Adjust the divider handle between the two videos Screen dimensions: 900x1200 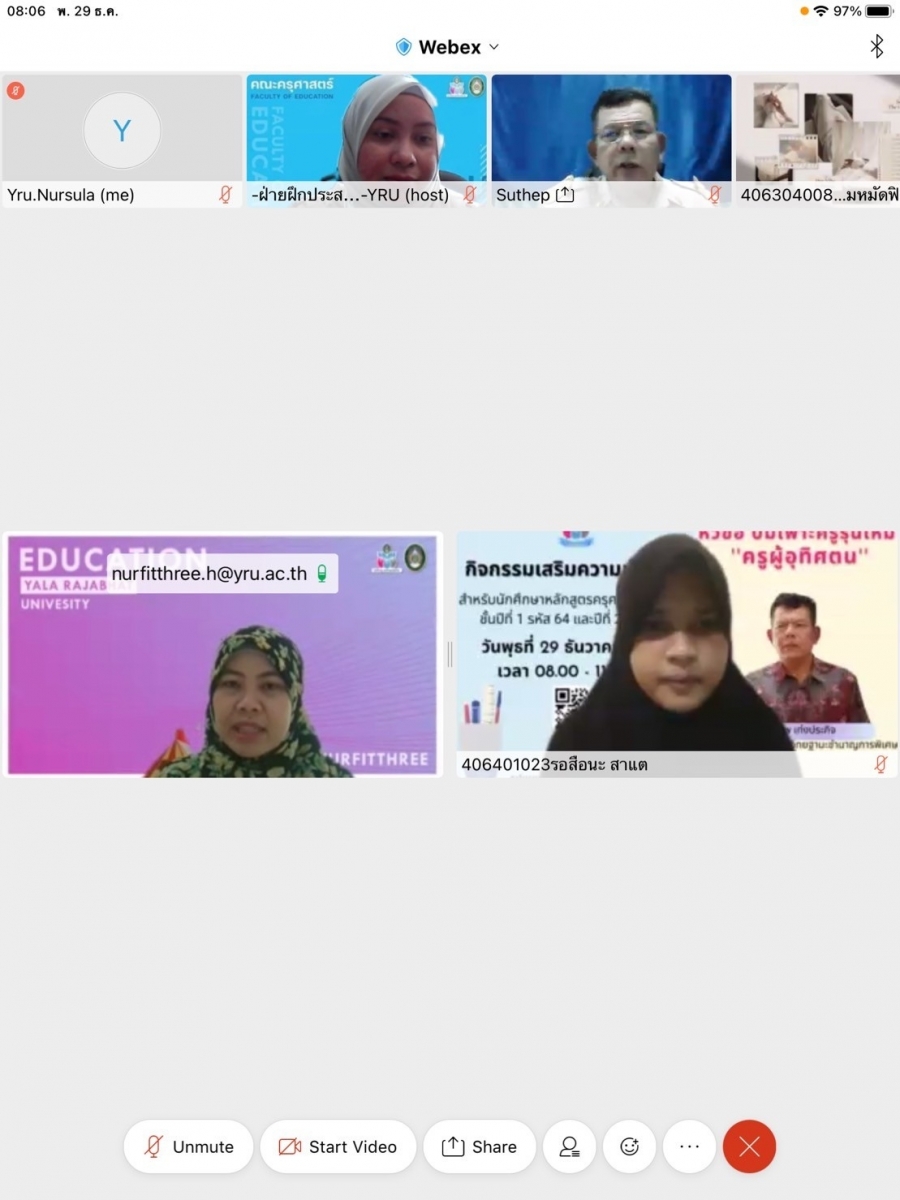(449, 655)
